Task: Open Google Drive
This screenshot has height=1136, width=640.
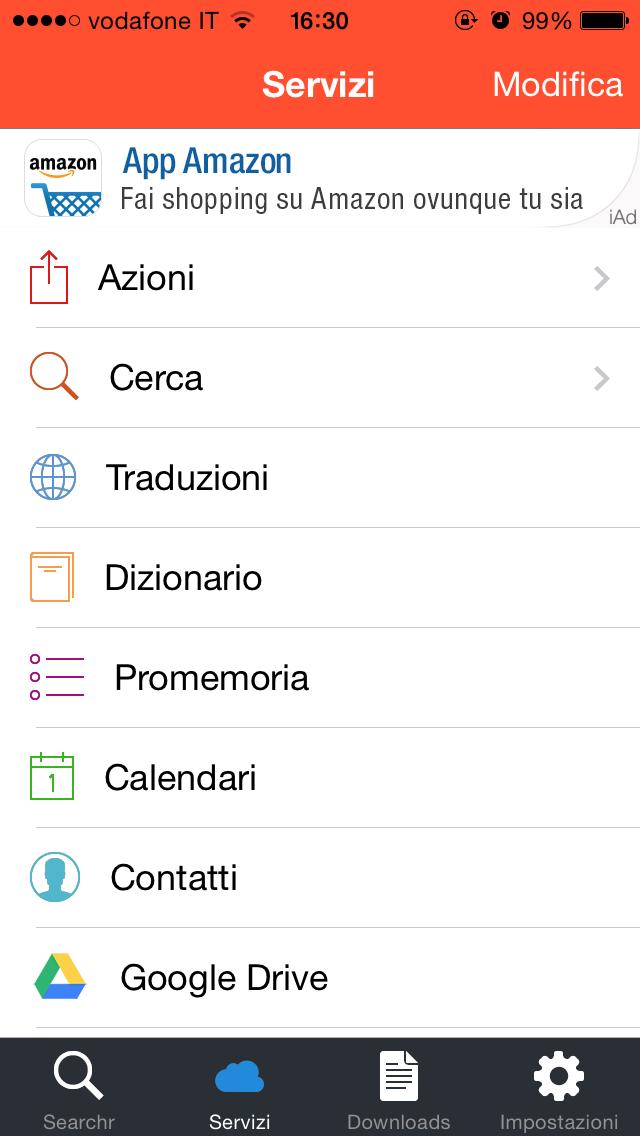Action: click(320, 978)
